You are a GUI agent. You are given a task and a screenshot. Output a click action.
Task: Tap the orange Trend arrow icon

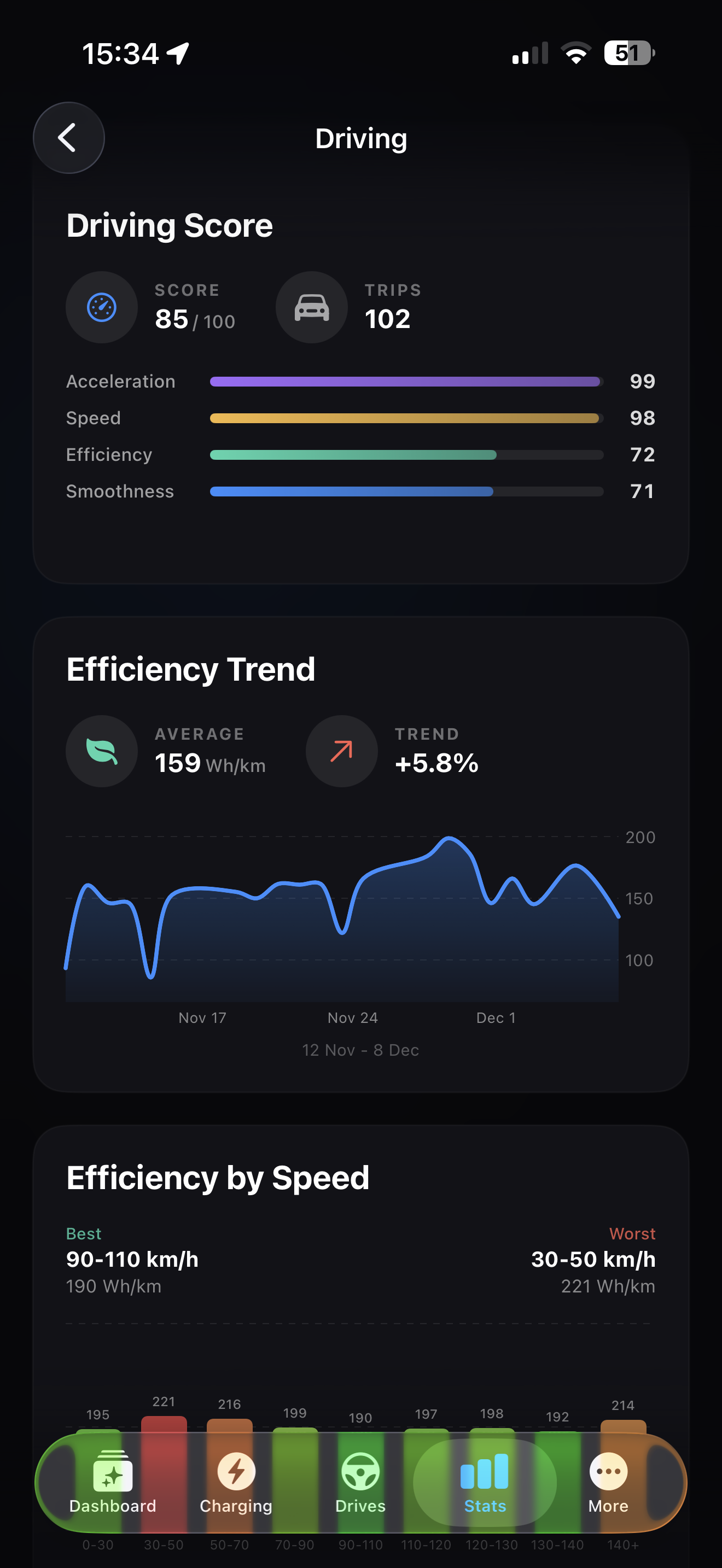341,751
